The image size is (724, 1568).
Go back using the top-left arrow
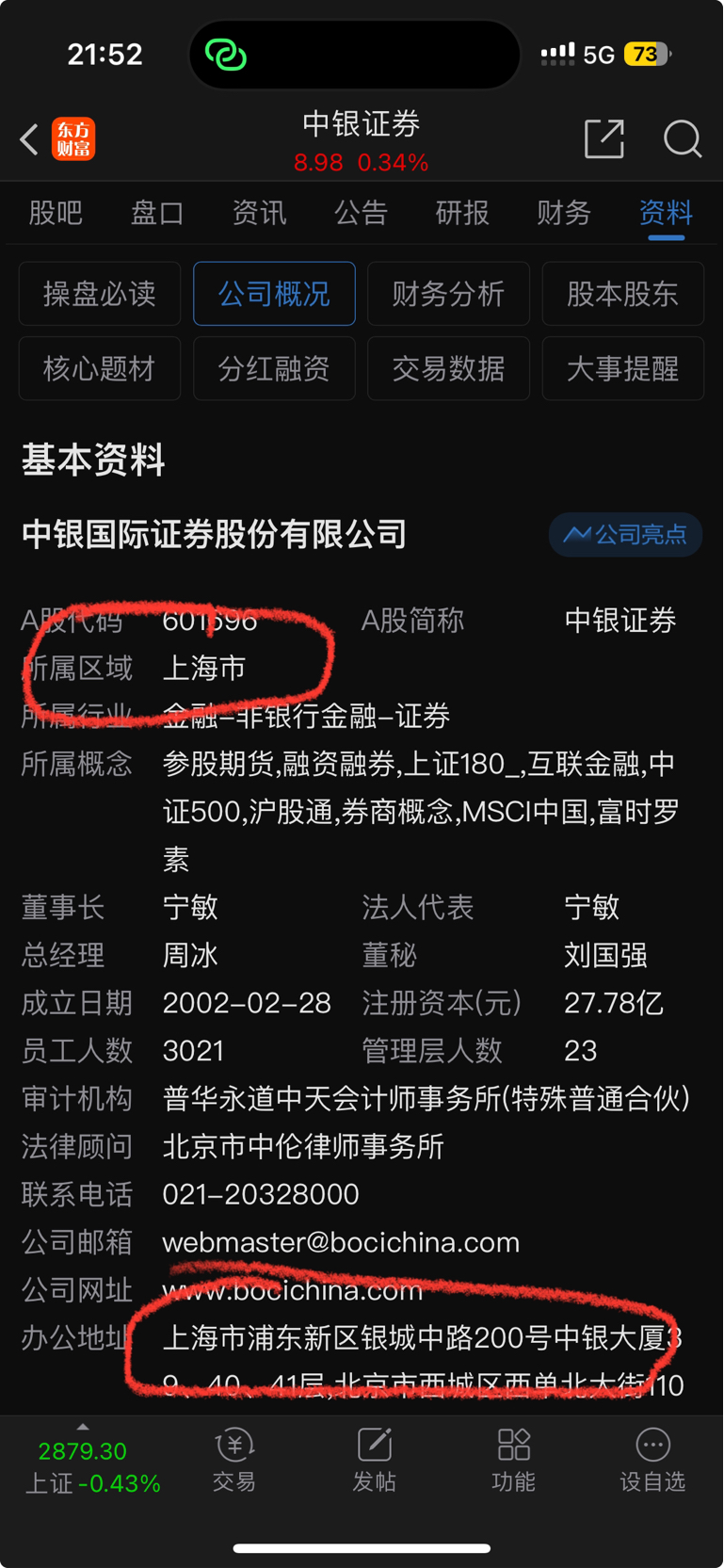(x=30, y=139)
